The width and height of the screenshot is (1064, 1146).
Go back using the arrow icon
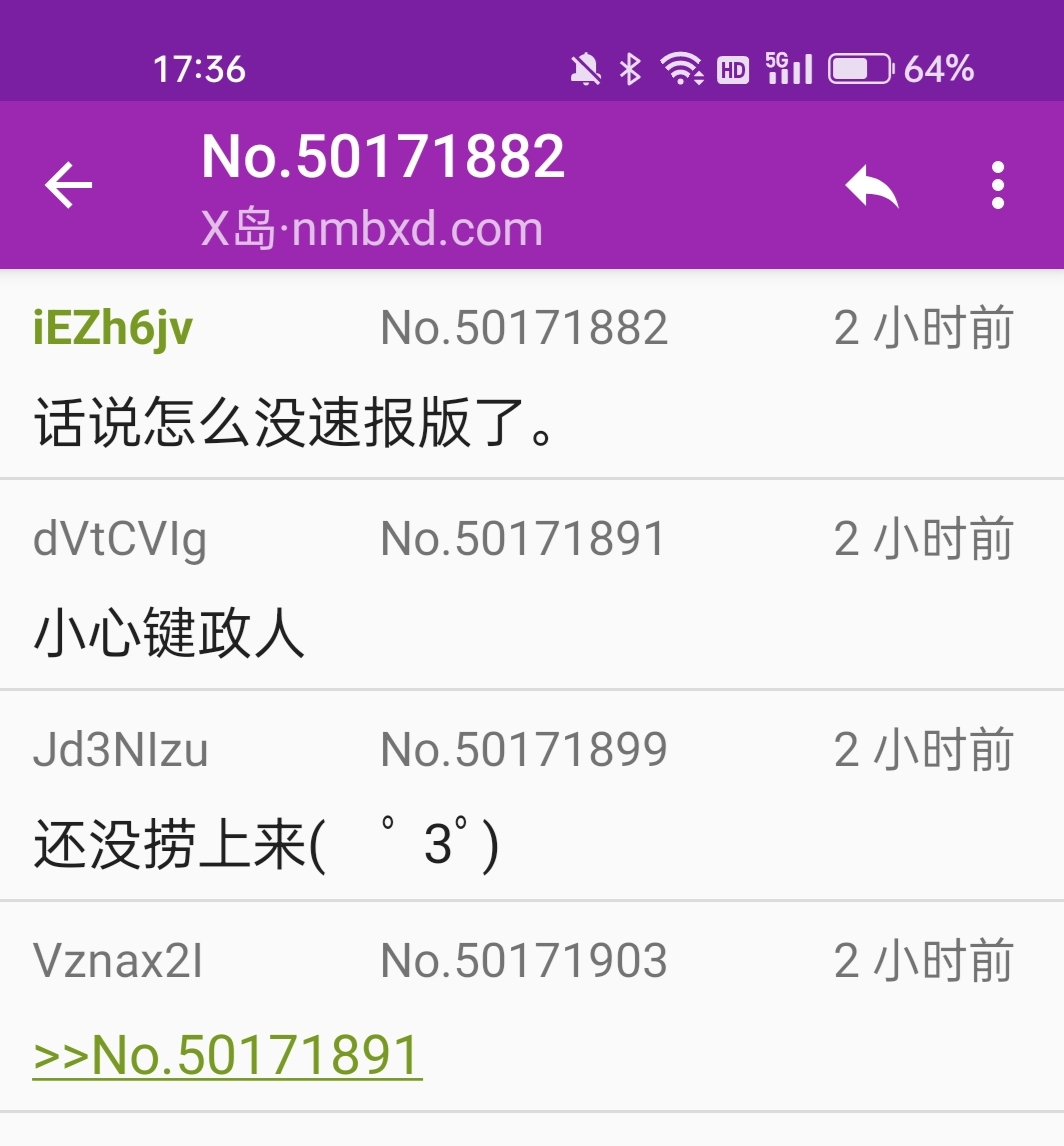point(68,186)
